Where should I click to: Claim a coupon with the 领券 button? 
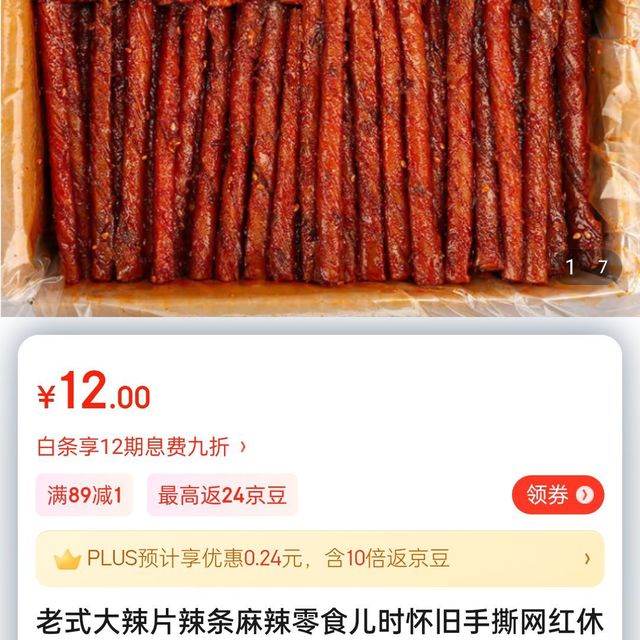tap(558, 495)
